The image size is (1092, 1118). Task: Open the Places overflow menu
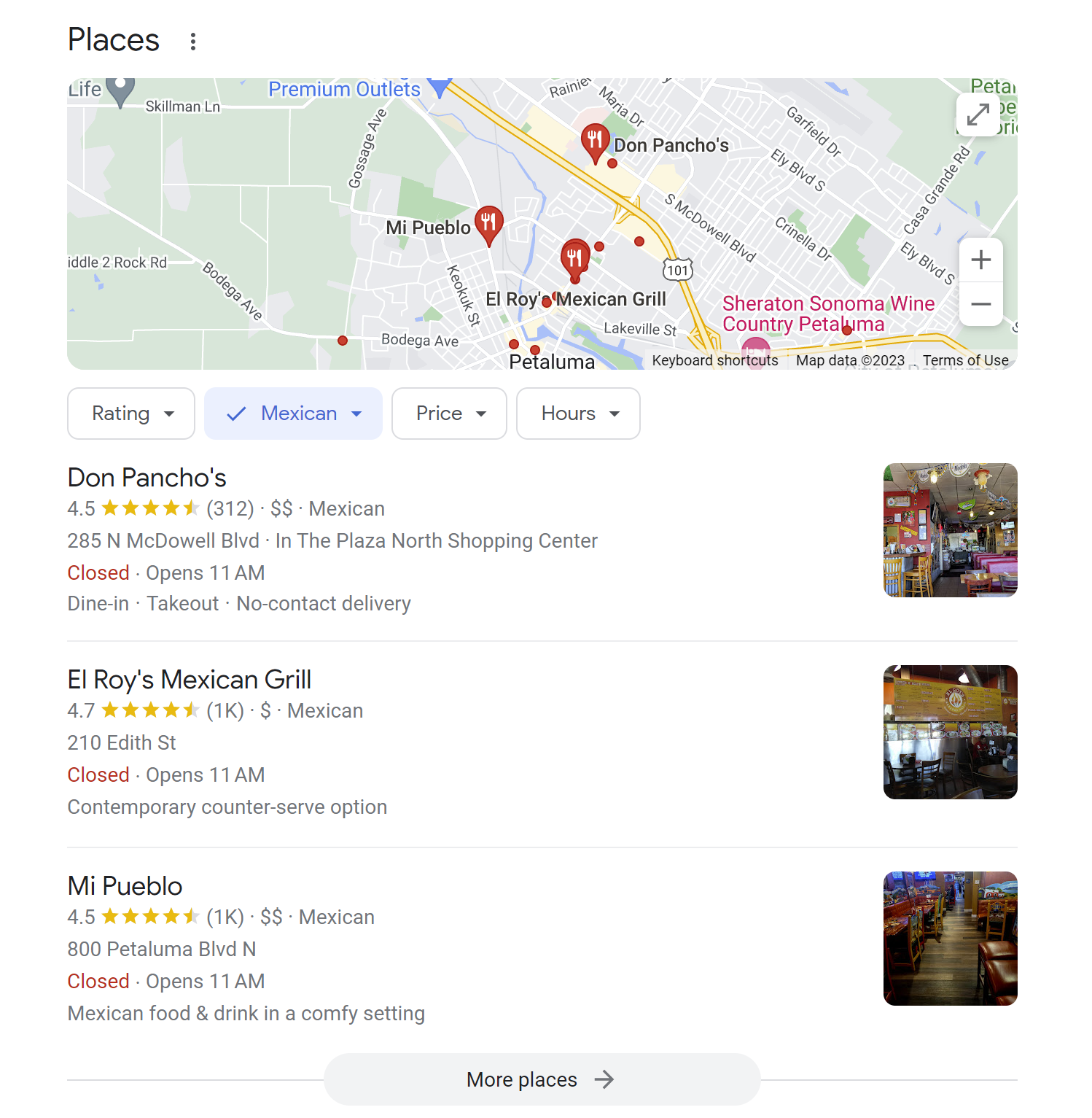click(193, 42)
